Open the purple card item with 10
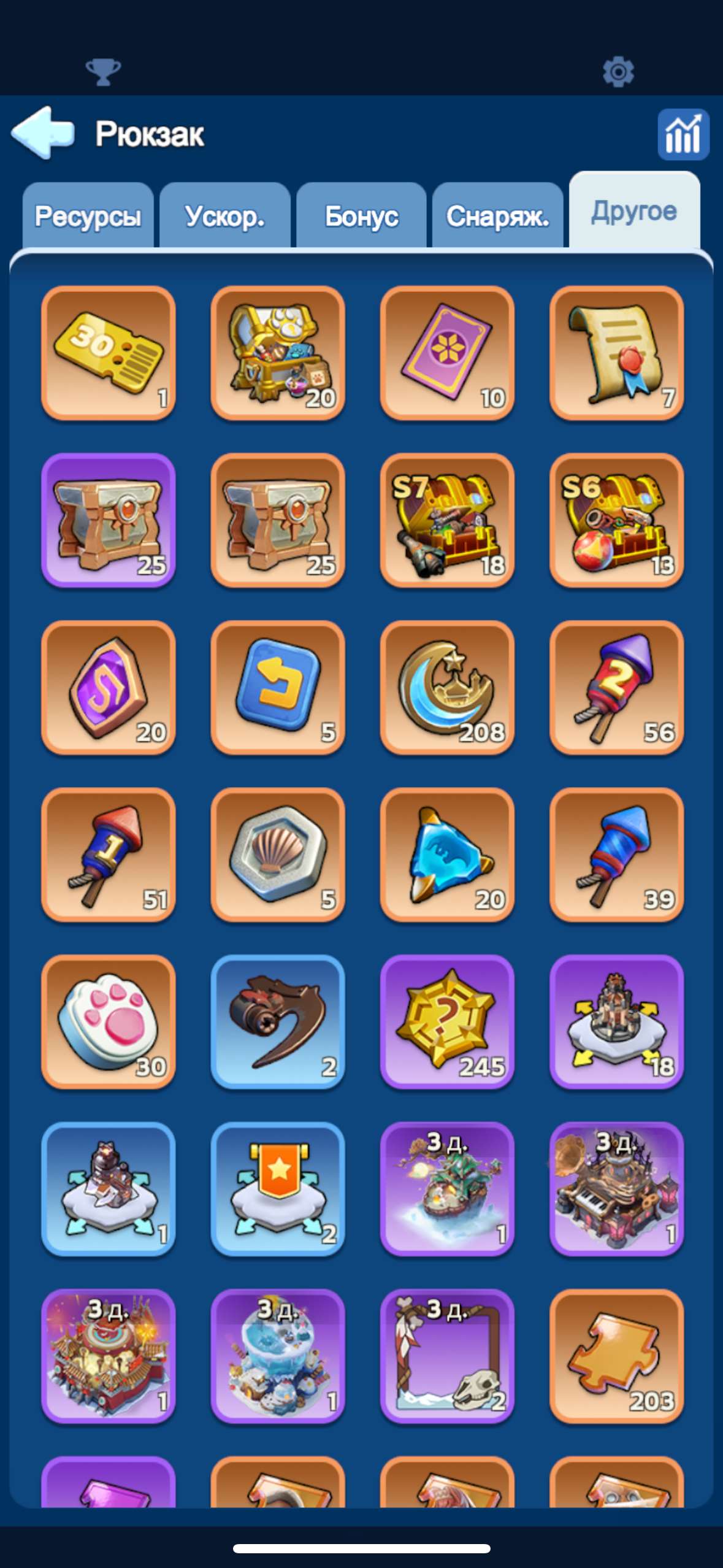 point(447,353)
